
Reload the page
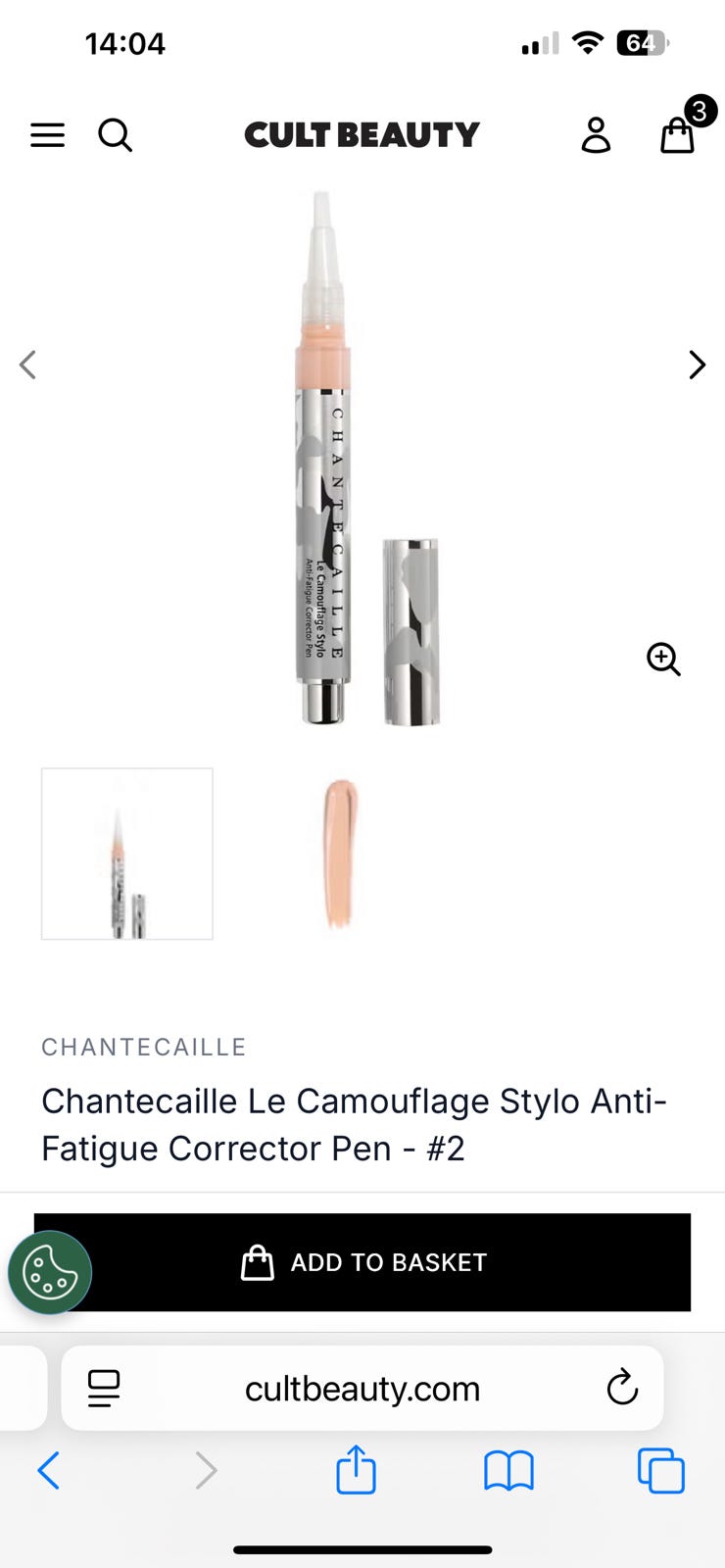[622, 1388]
